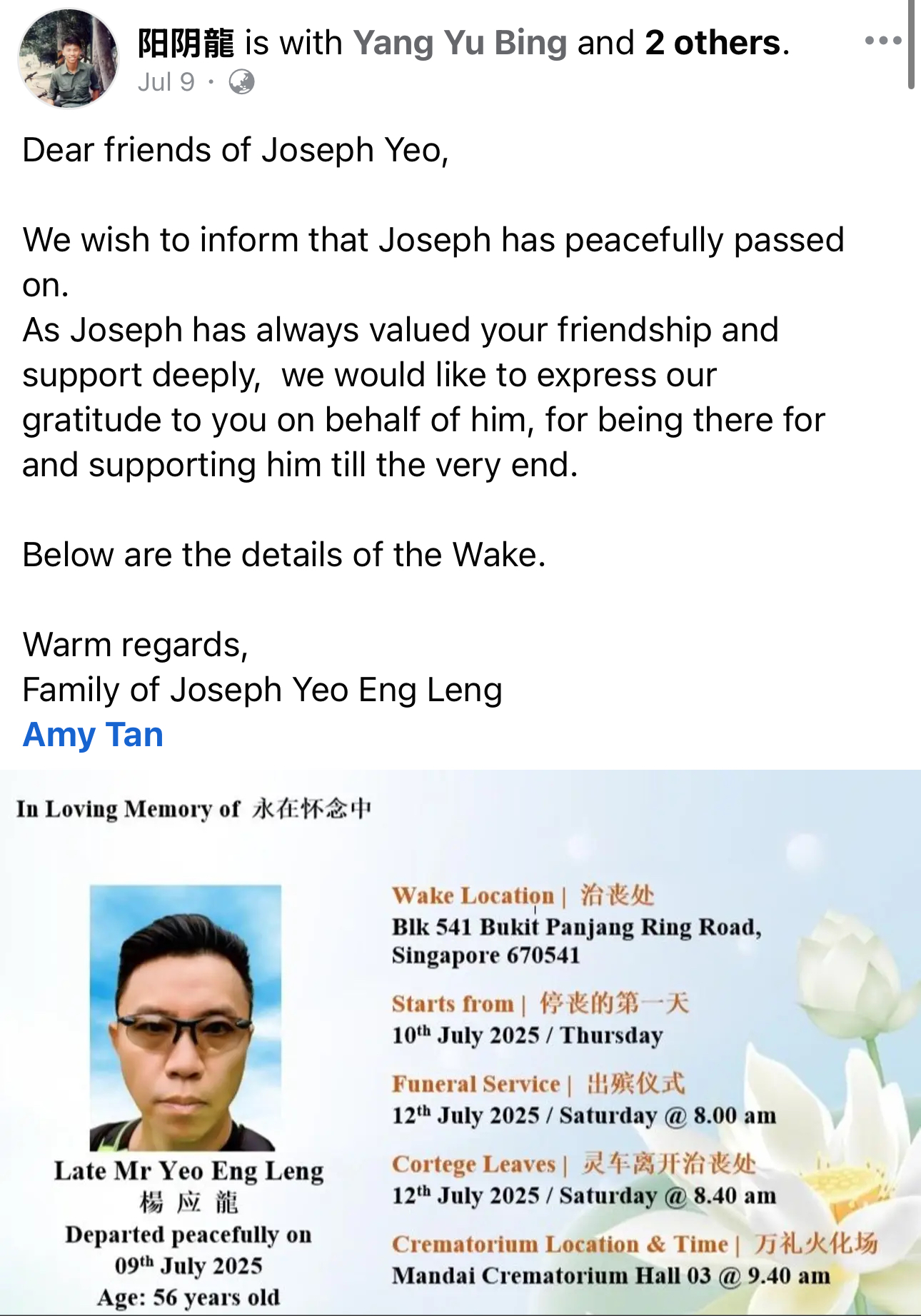Open the wake details image in the post

click(460, 1043)
